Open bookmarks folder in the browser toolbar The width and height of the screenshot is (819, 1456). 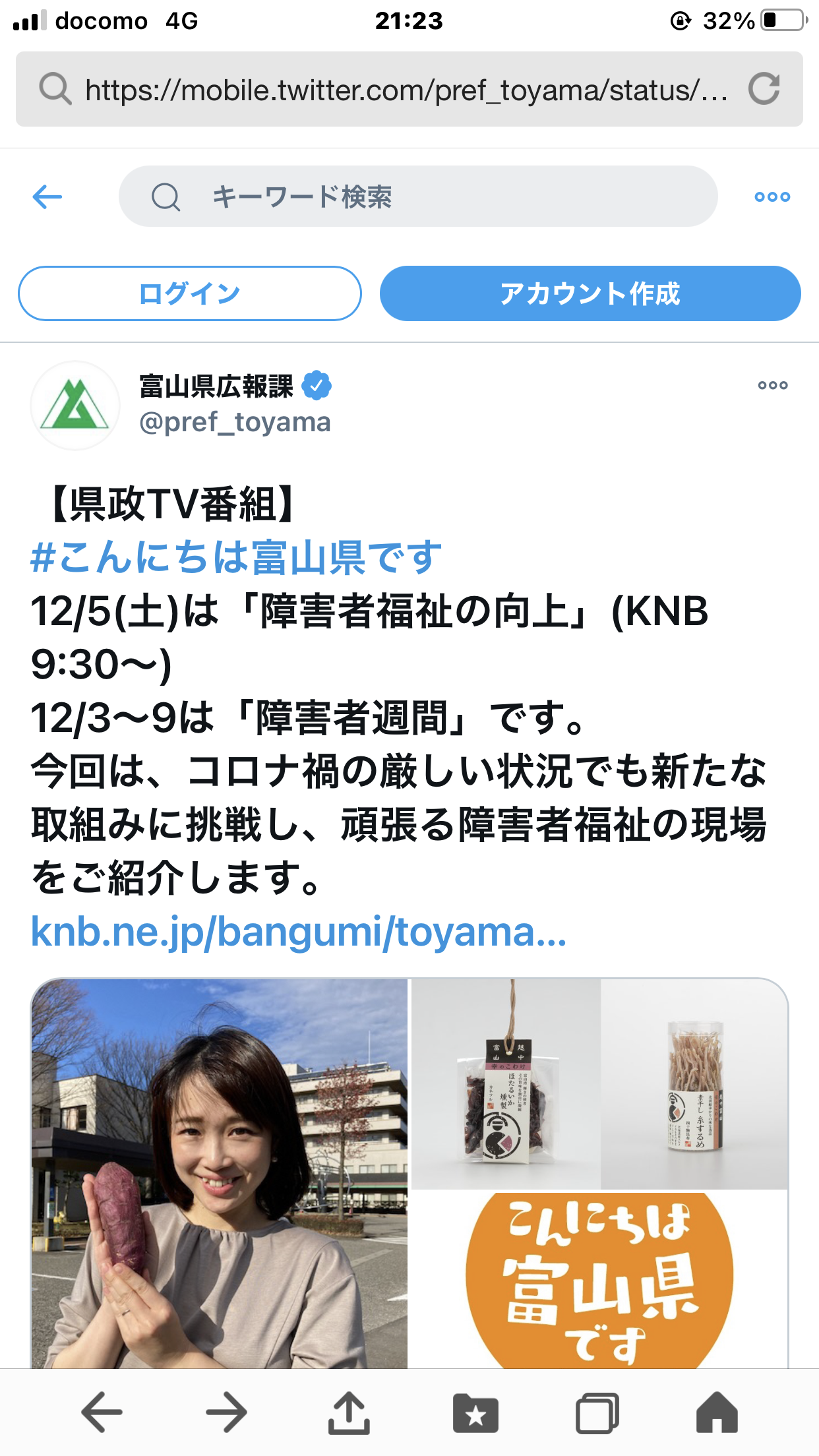(475, 1414)
